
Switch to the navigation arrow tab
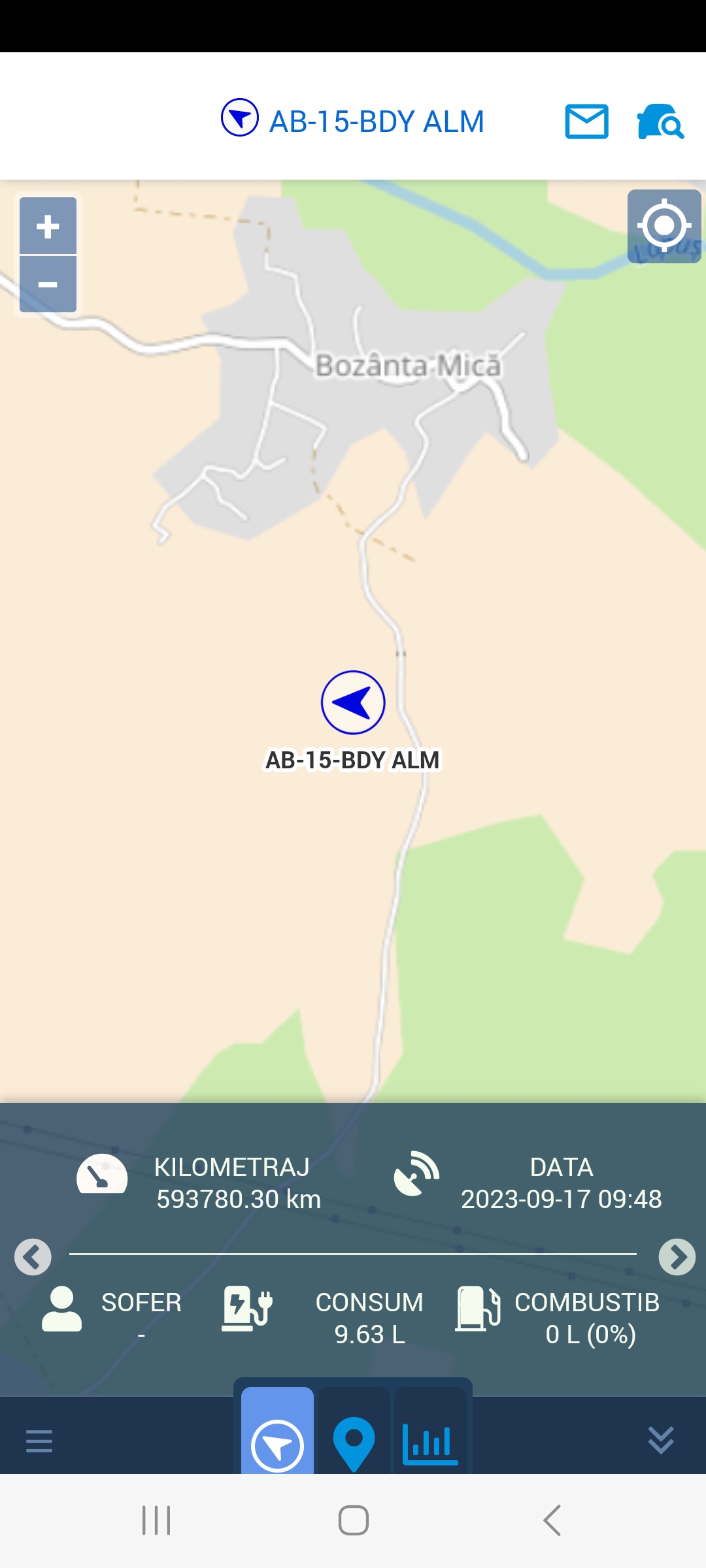(277, 1431)
